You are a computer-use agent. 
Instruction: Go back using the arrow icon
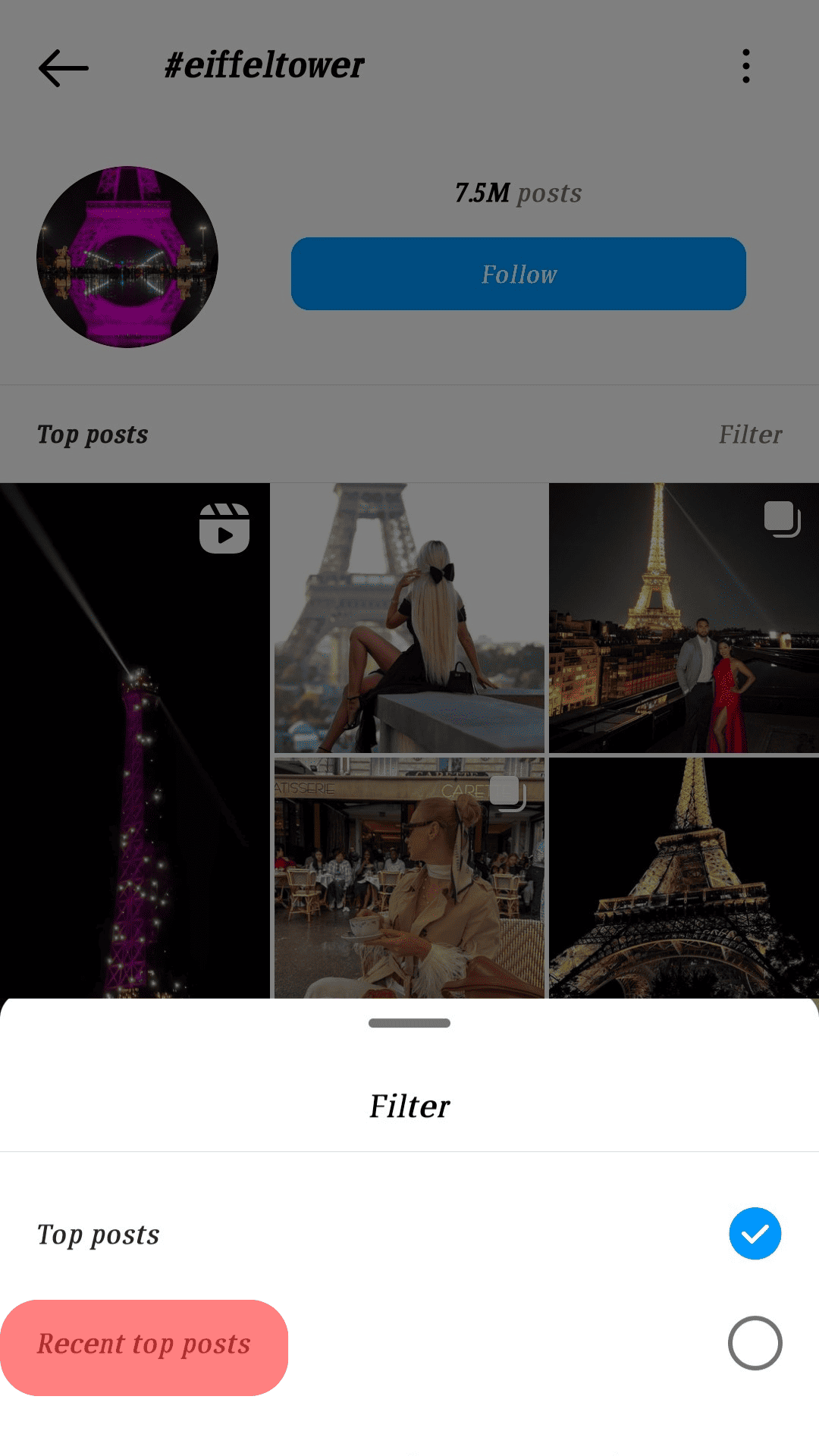click(x=64, y=68)
